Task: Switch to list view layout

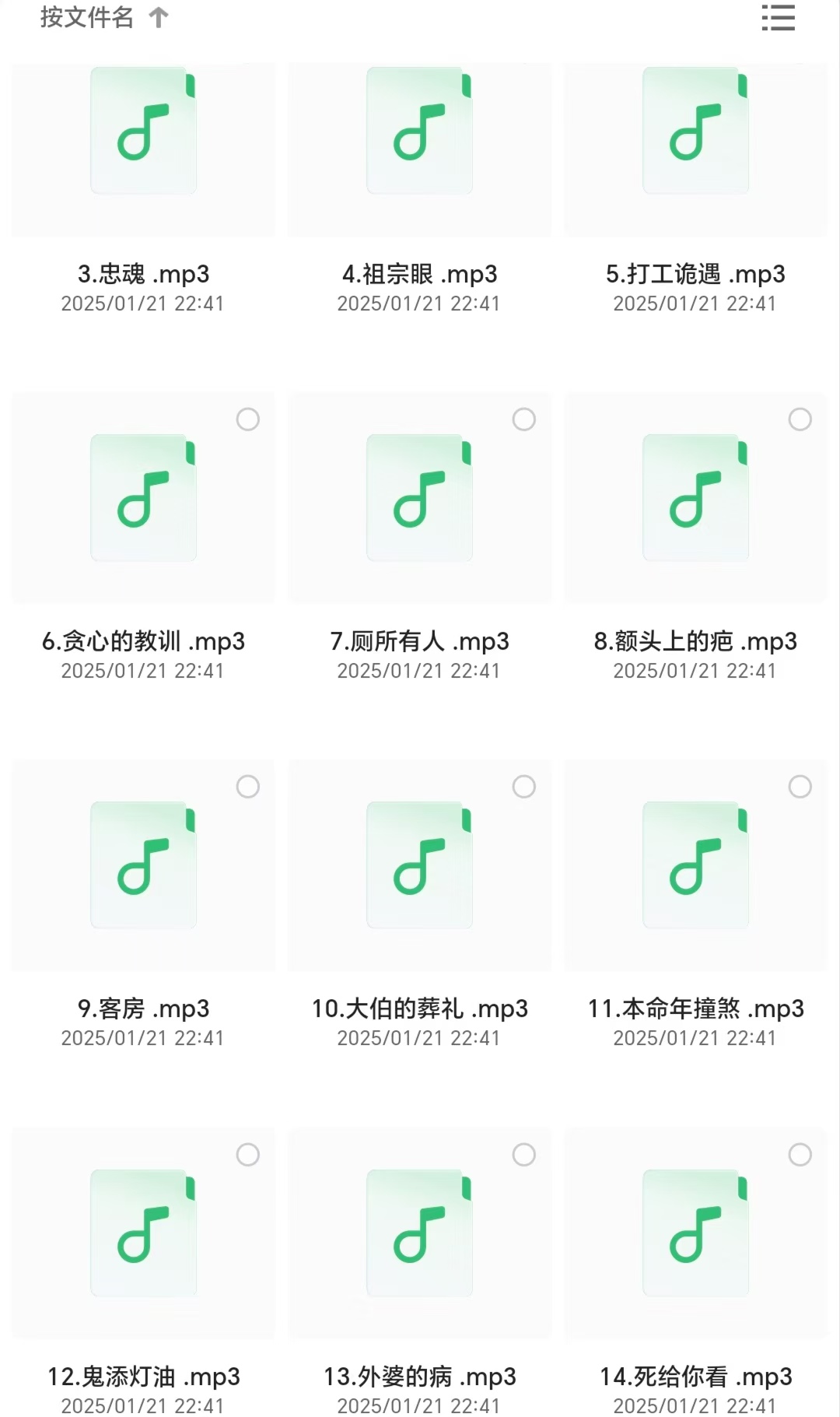Action: pos(778,18)
